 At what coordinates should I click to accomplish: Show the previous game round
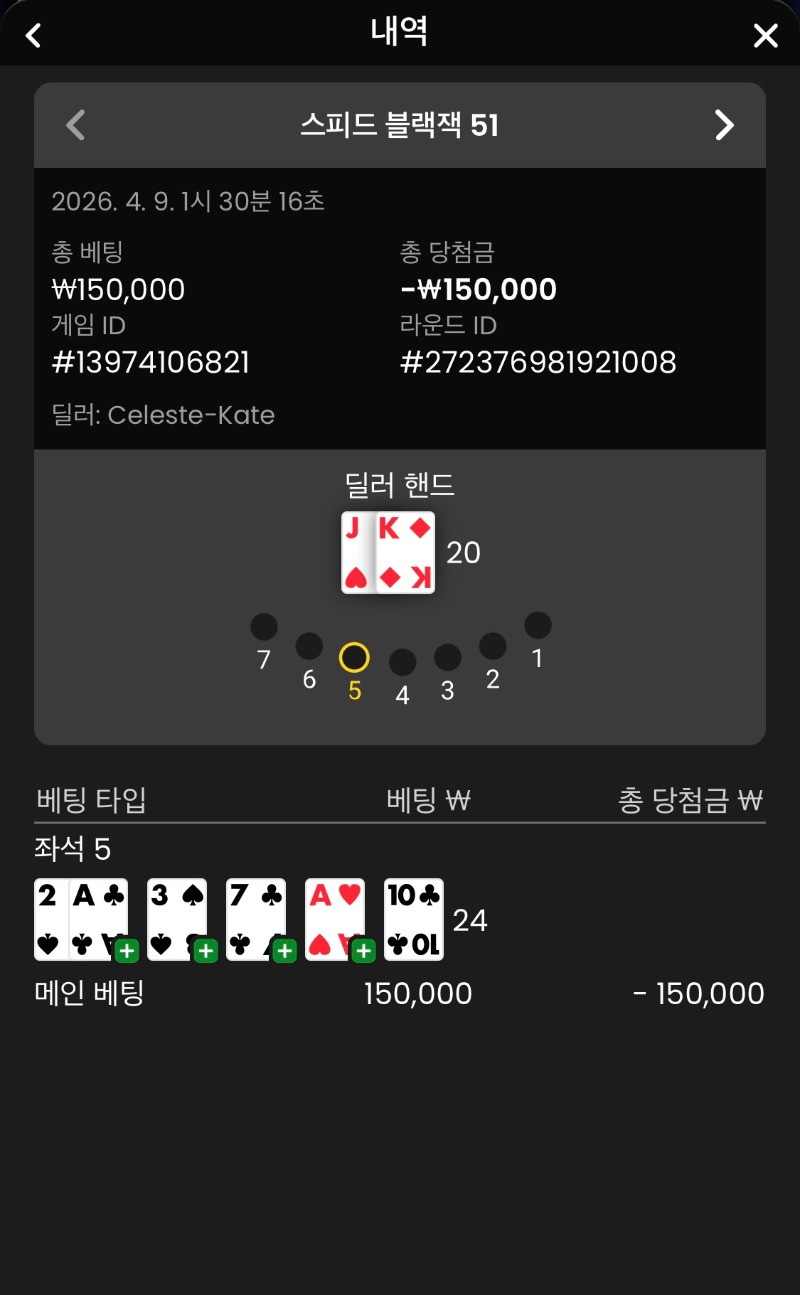point(75,125)
